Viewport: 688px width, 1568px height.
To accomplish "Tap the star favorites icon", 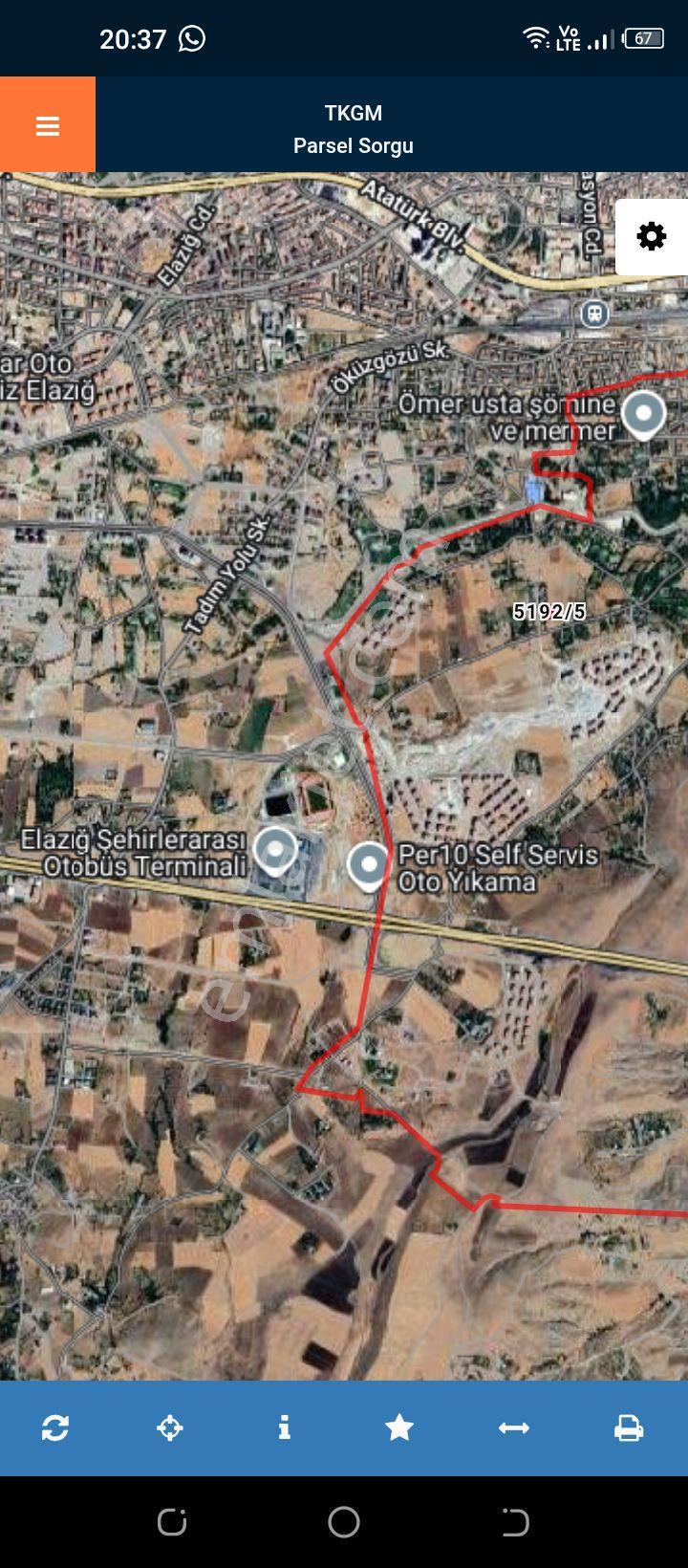I will tap(399, 1427).
